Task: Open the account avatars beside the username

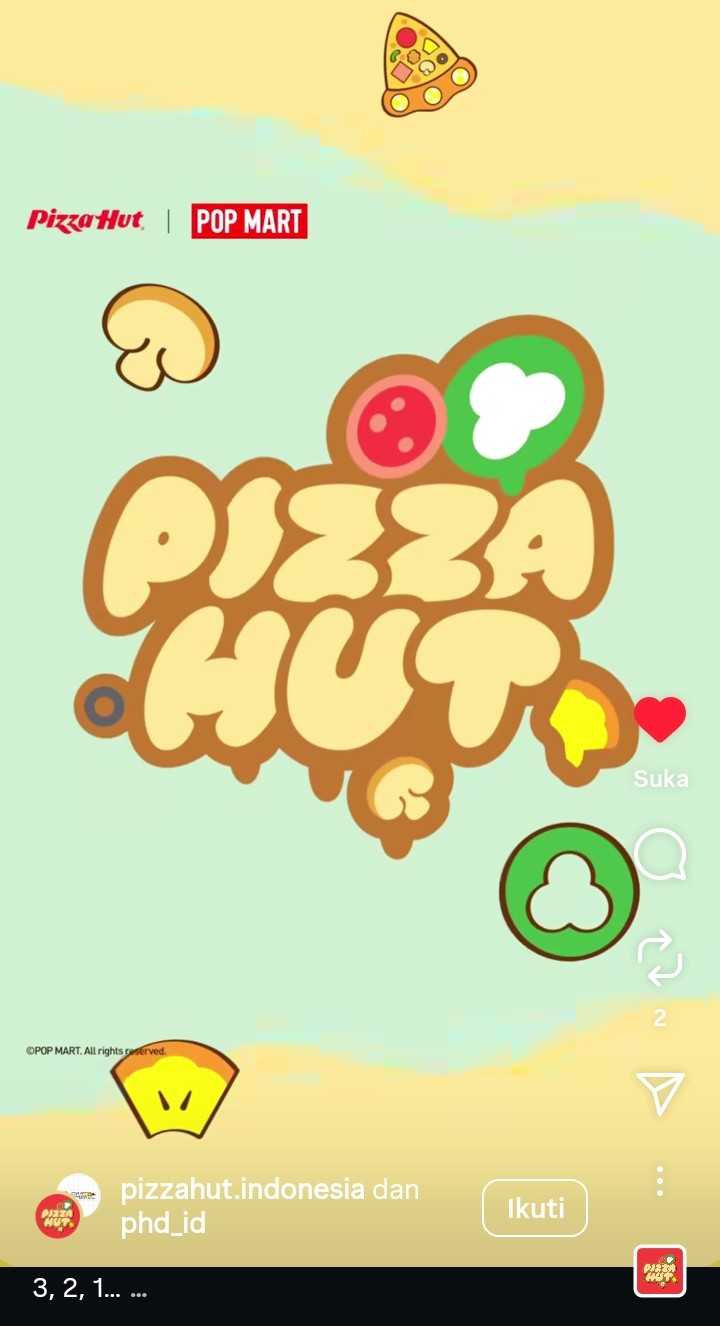Action: click(67, 1206)
